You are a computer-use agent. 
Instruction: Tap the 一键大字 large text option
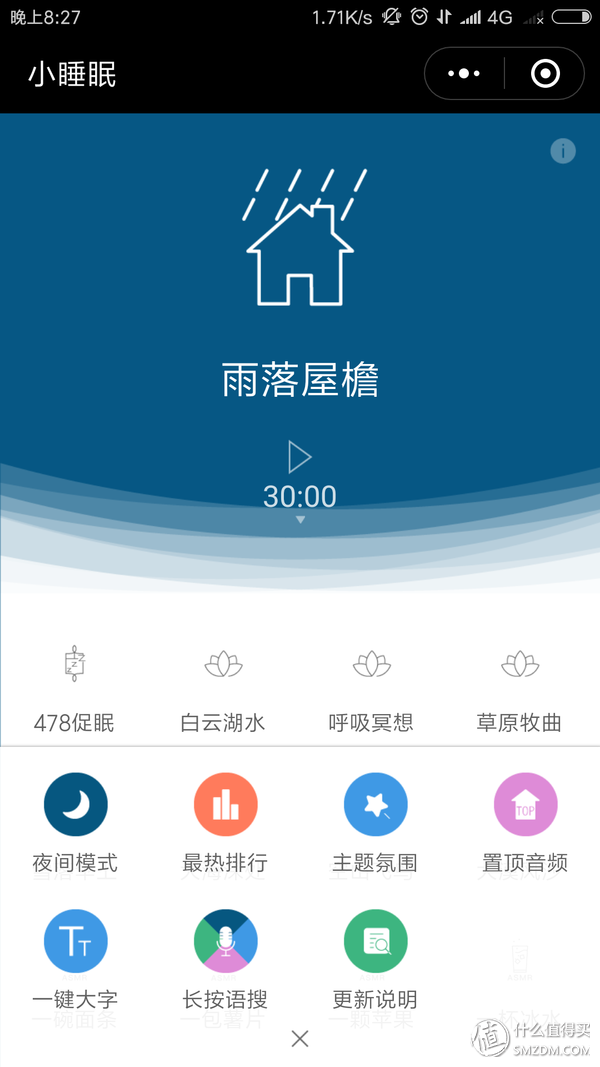coord(75,942)
